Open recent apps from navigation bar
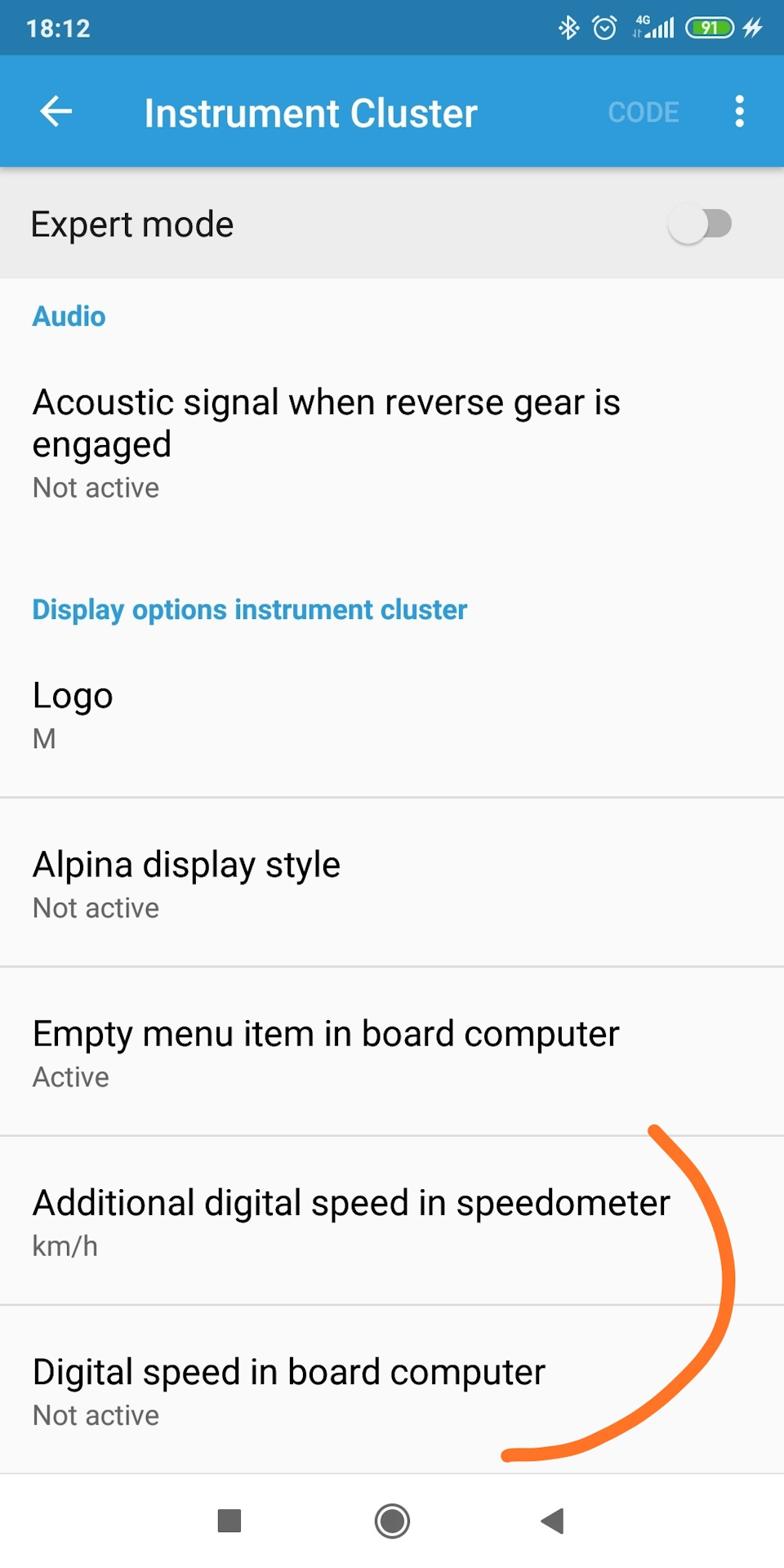The width and height of the screenshot is (784, 1568). tap(229, 1521)
